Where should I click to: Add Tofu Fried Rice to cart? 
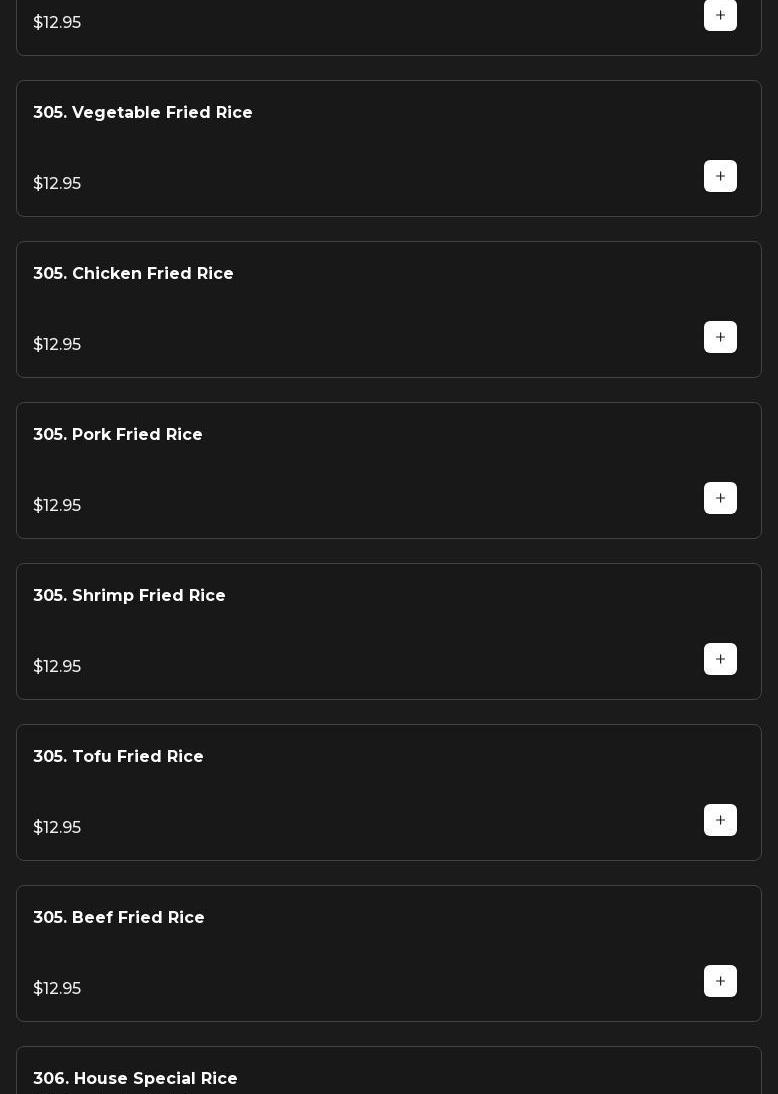[720, 820]
